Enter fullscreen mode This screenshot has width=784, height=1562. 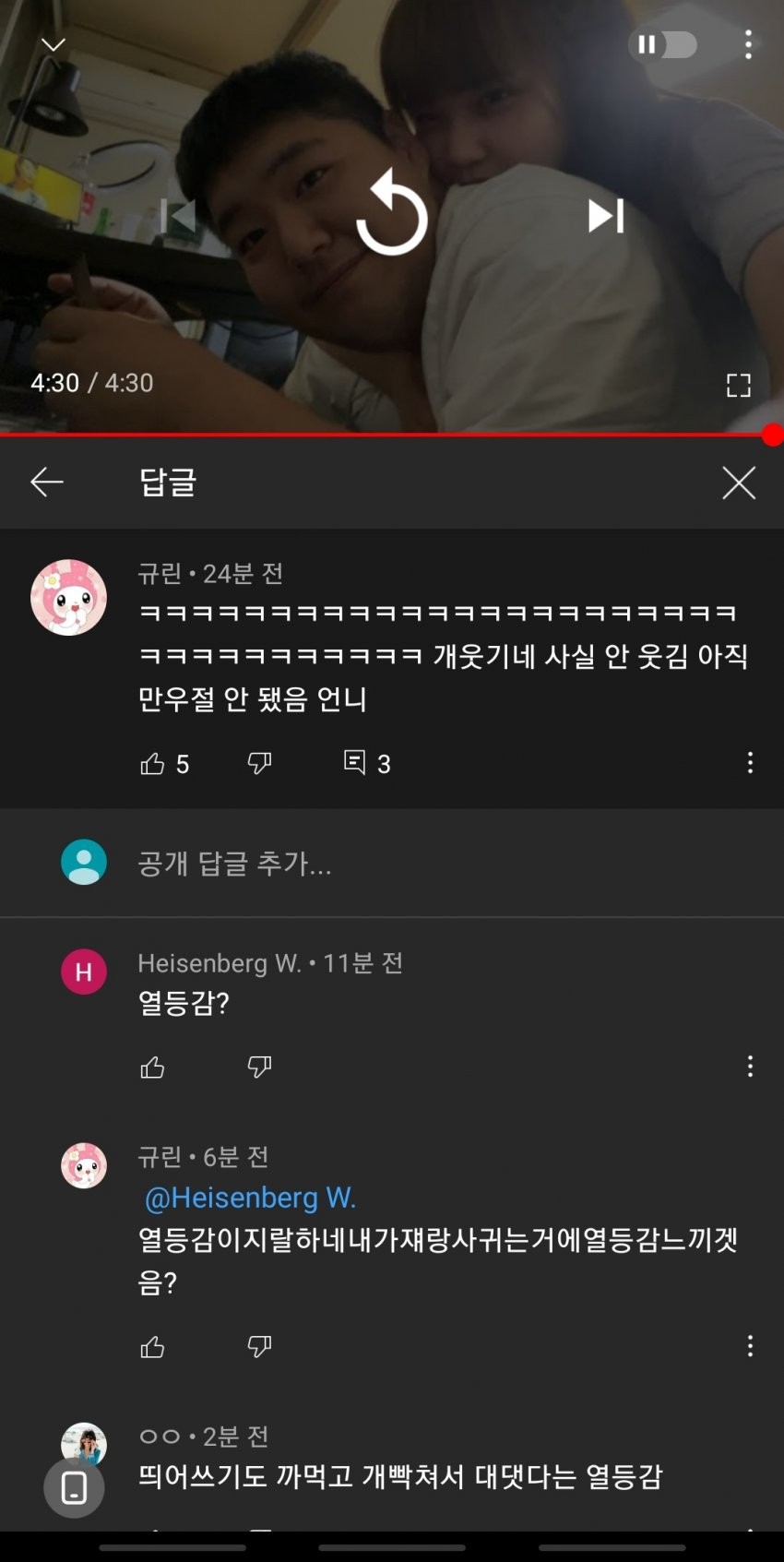(738, 385)
